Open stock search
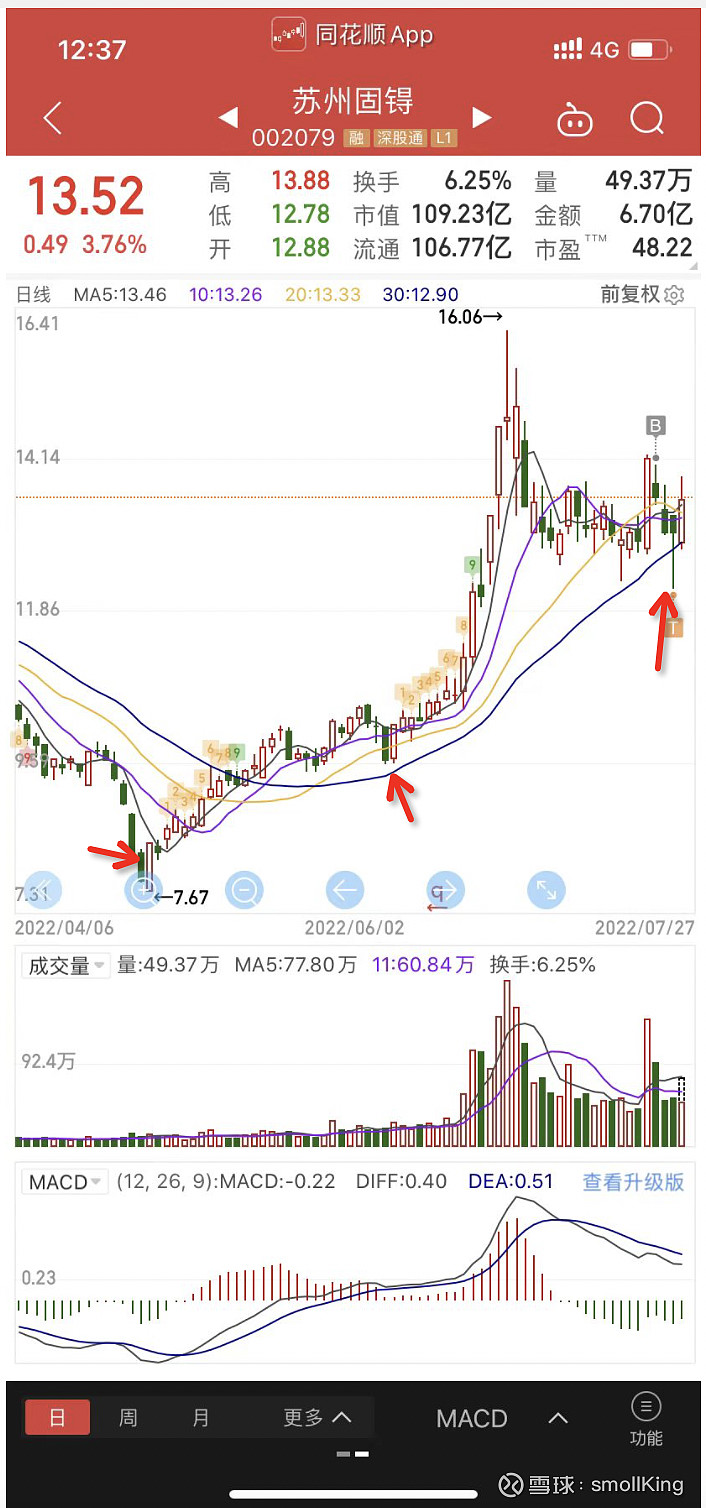This screenshot has width=706, height=1508. tap(648, 118)
